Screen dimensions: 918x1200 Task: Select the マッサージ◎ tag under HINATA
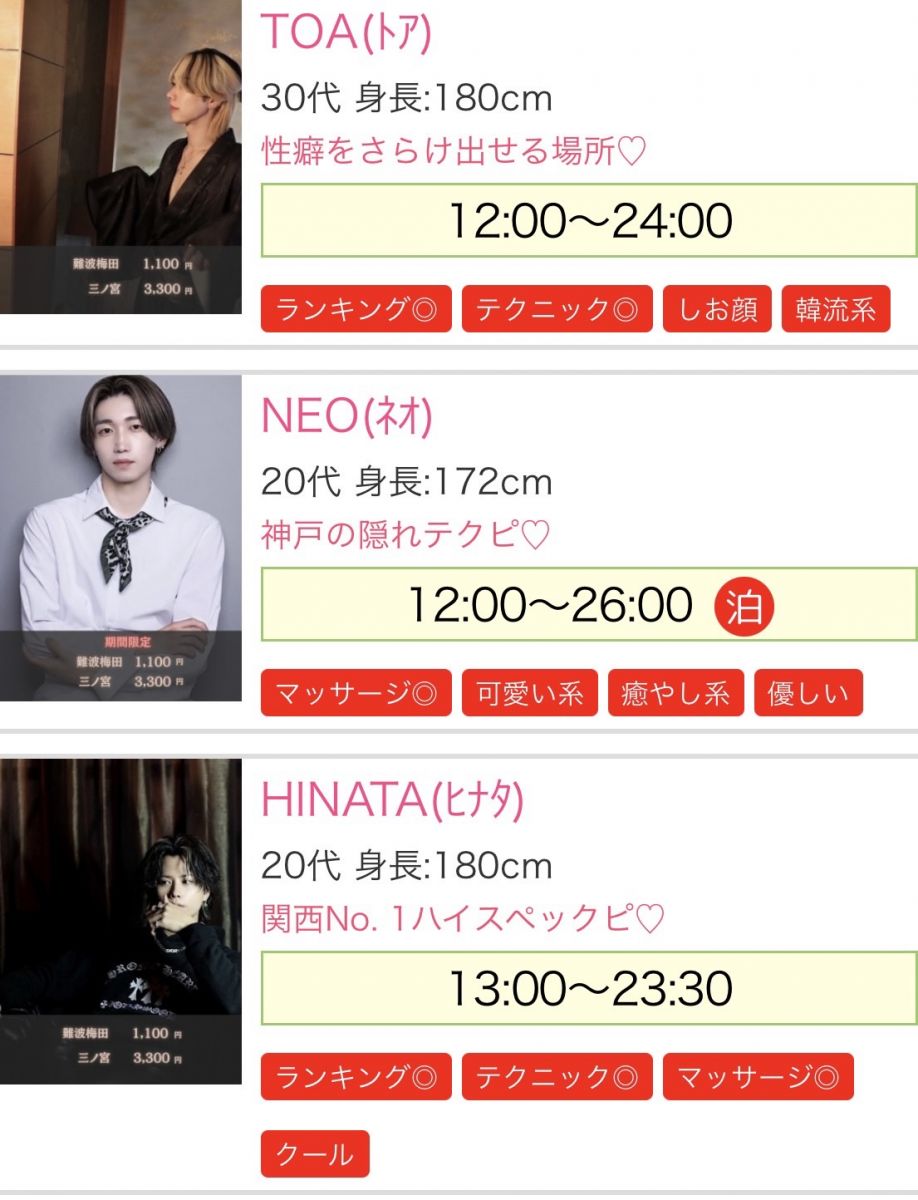pyautogui.click(x=757, y=1076)
